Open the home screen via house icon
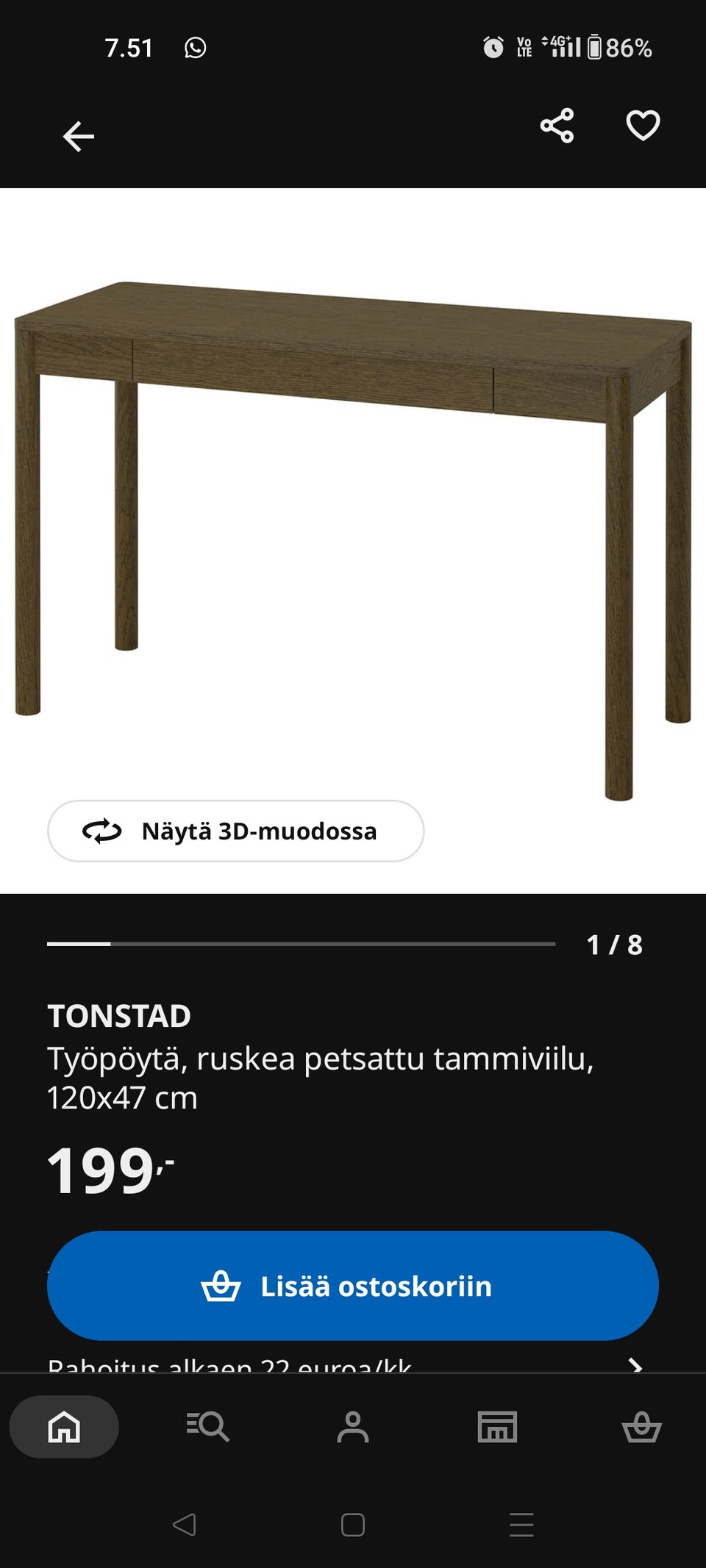706x1568 pixels. pyautogui.click(x=63, y=1427)
